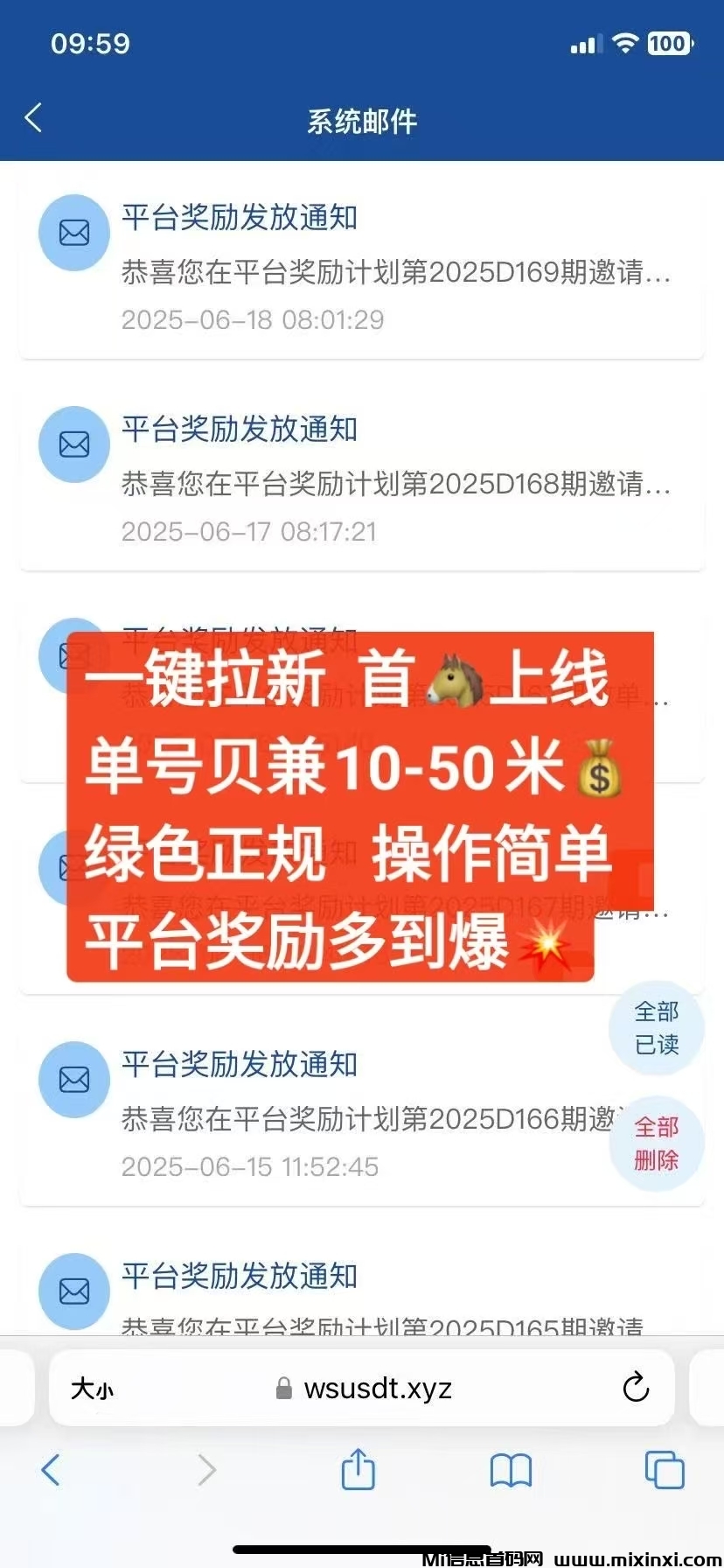724x1568 pixels.
Task: Tap the reload icon in the address bar
Action: (x=636, y=1388)
